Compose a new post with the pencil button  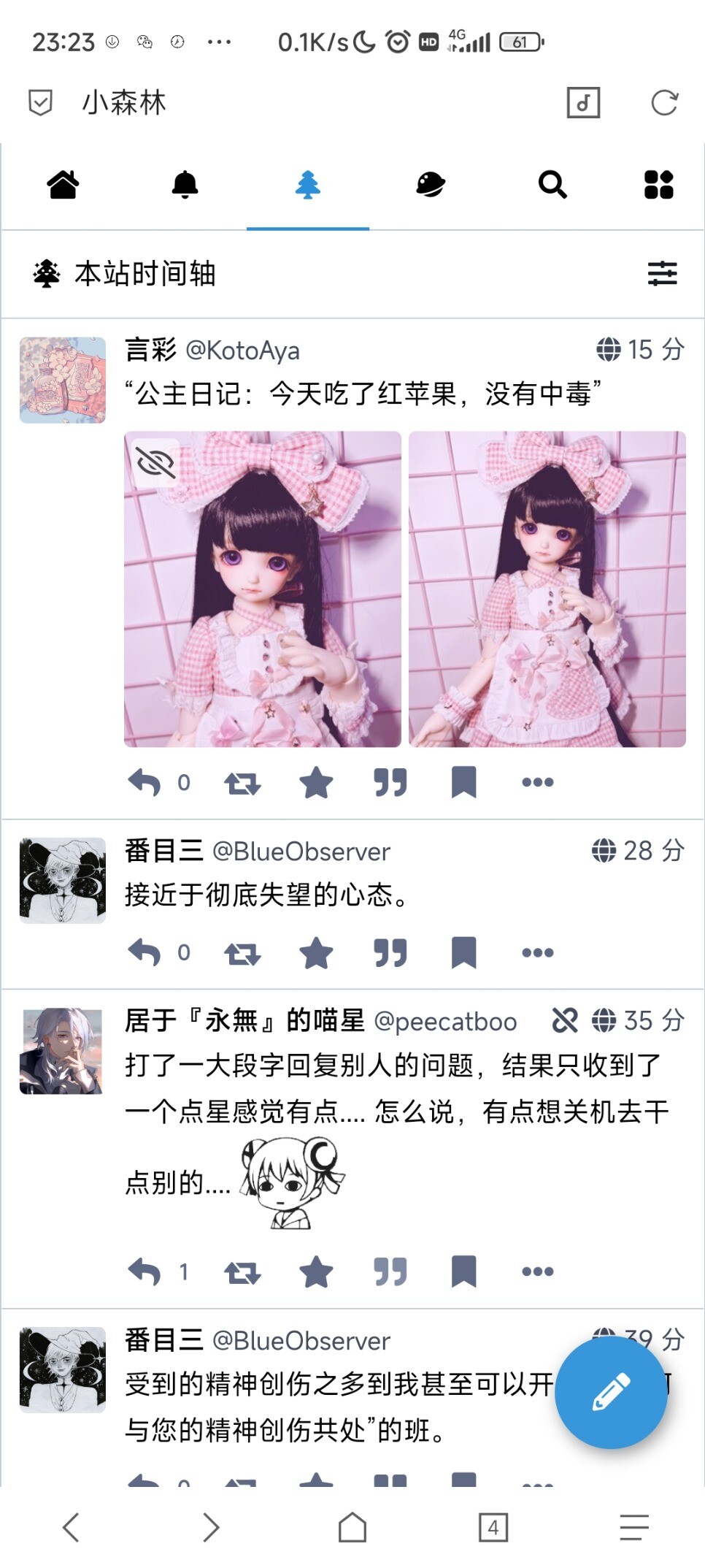(x=611, y=1391)
